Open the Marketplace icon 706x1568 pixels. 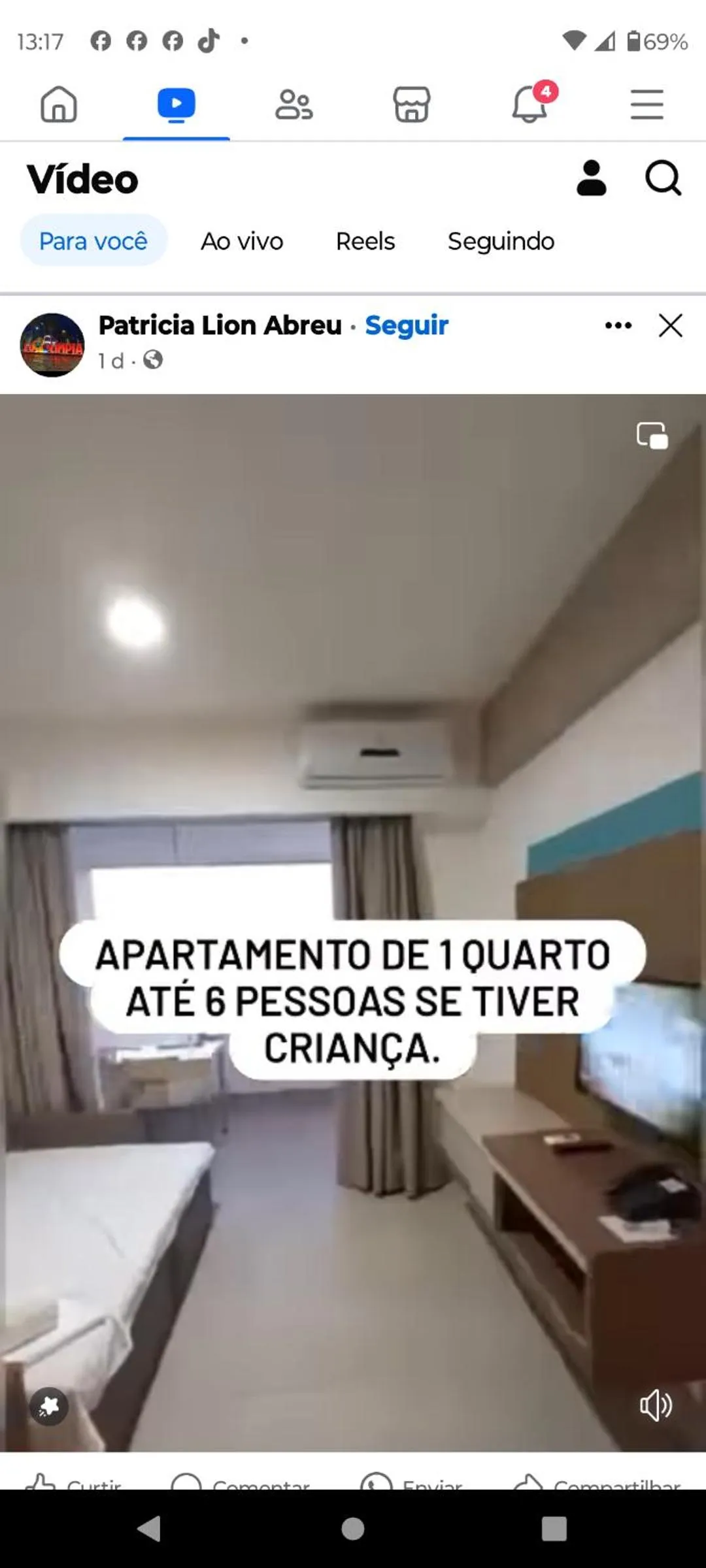tap(411, 105)
